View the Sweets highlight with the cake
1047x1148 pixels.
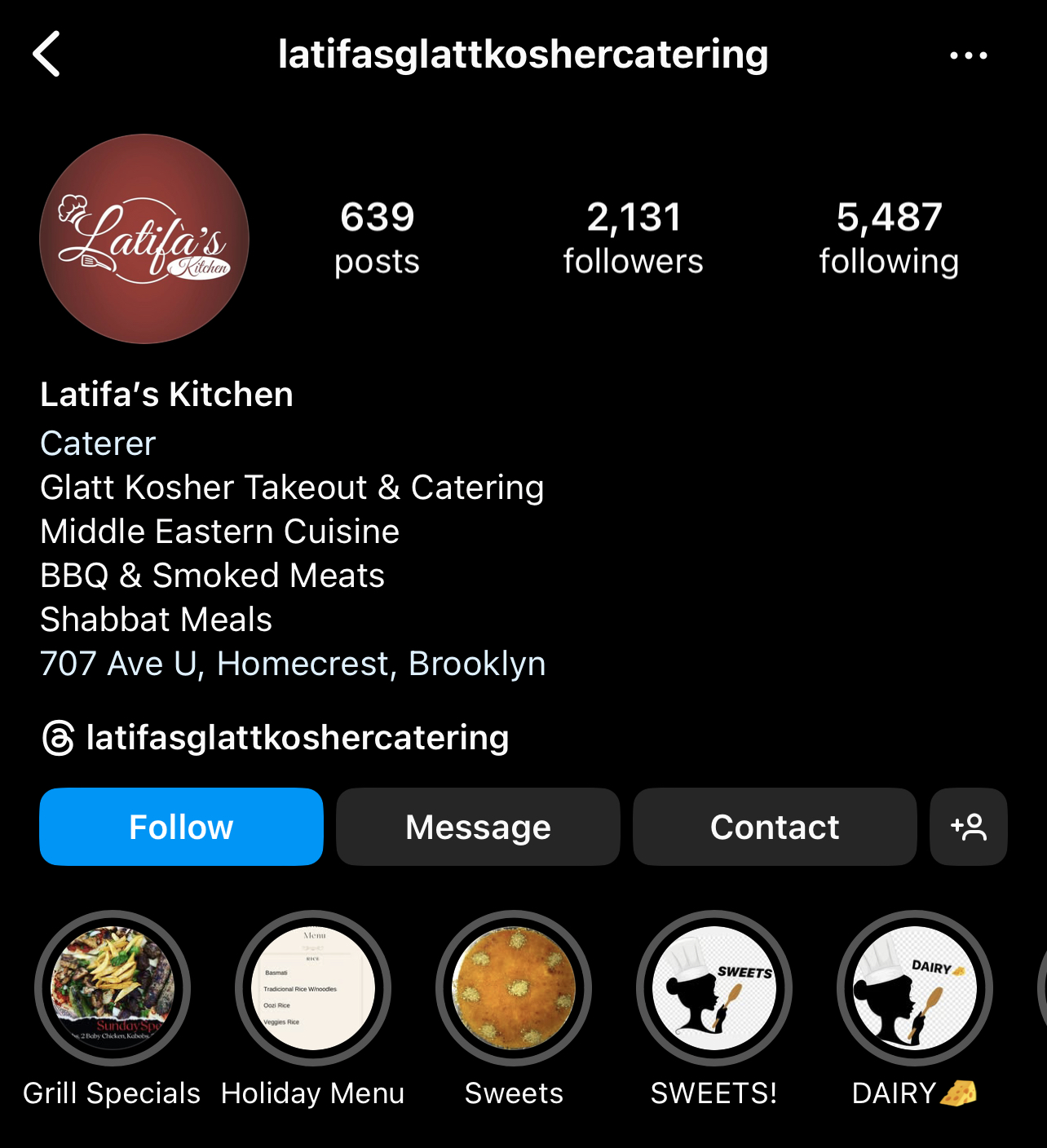pos(514,988)
